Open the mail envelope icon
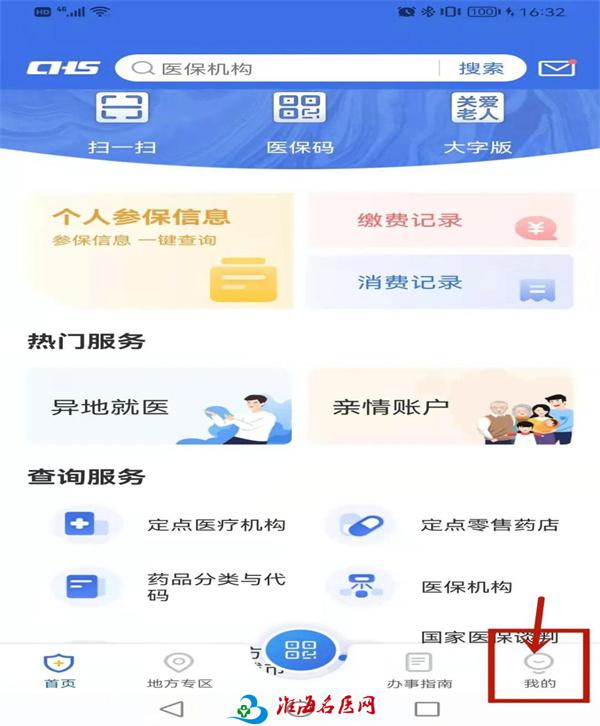 click(556, 69)
